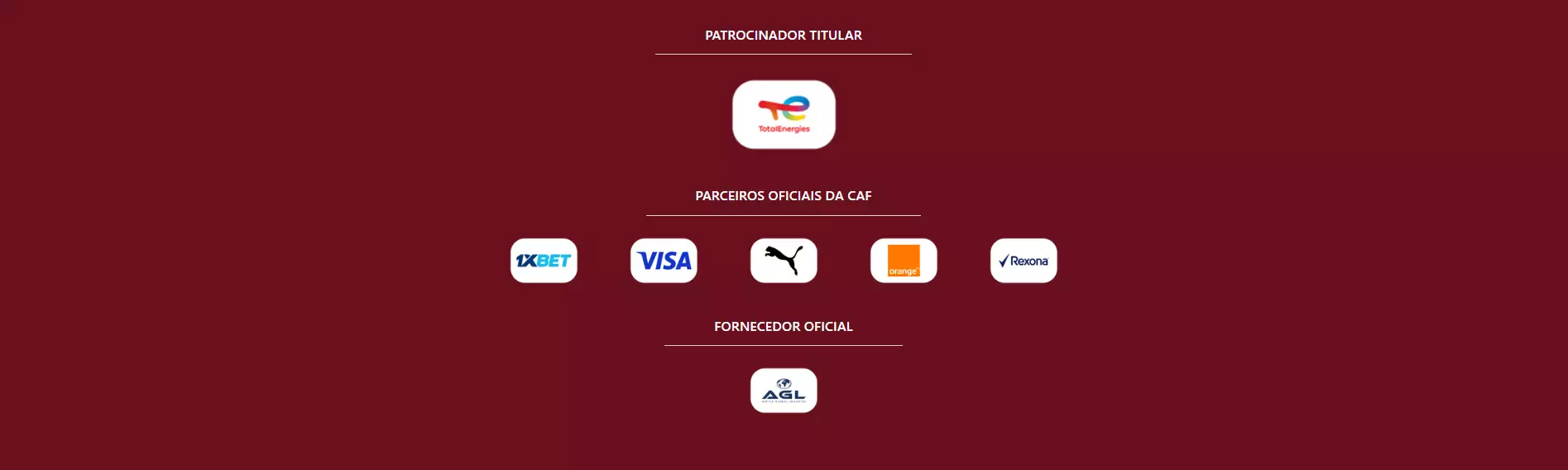Open the AGL official supplier tile
This screenshot has height=470, width=1568.
[x=784, y=391]
